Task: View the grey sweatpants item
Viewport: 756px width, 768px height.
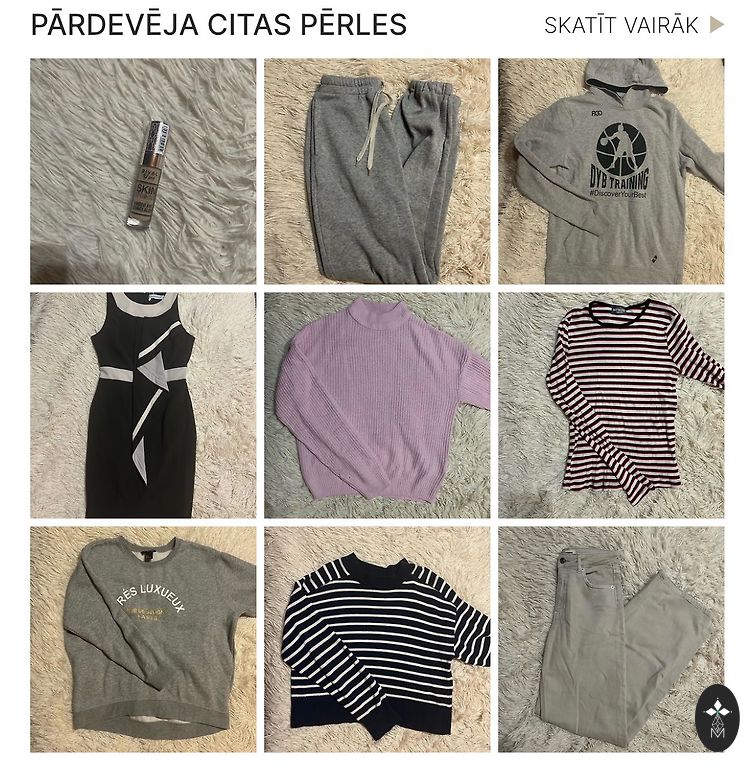Action: click(x=377, y=171)
